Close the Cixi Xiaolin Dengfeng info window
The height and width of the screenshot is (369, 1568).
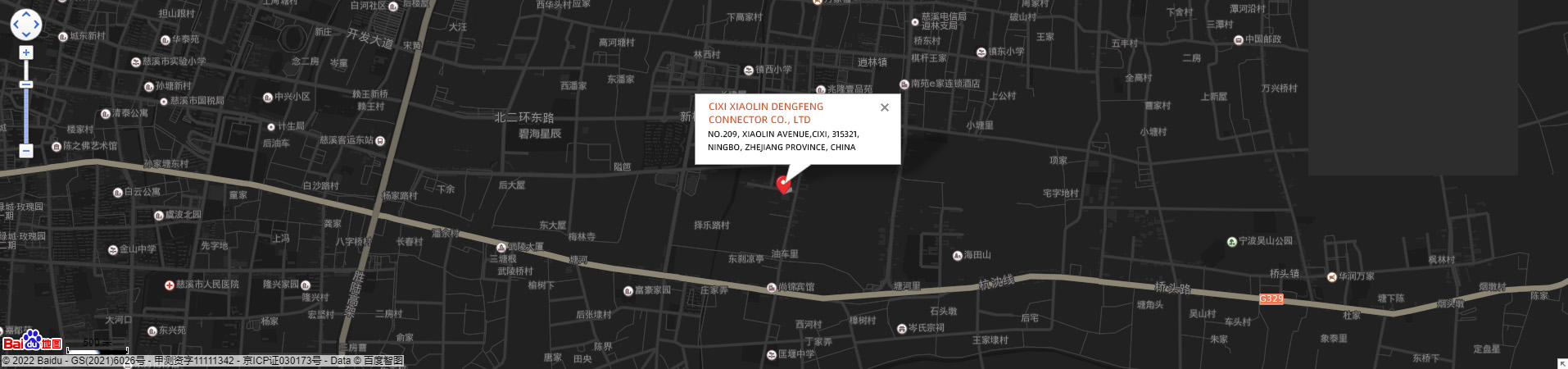click(884, 107)
